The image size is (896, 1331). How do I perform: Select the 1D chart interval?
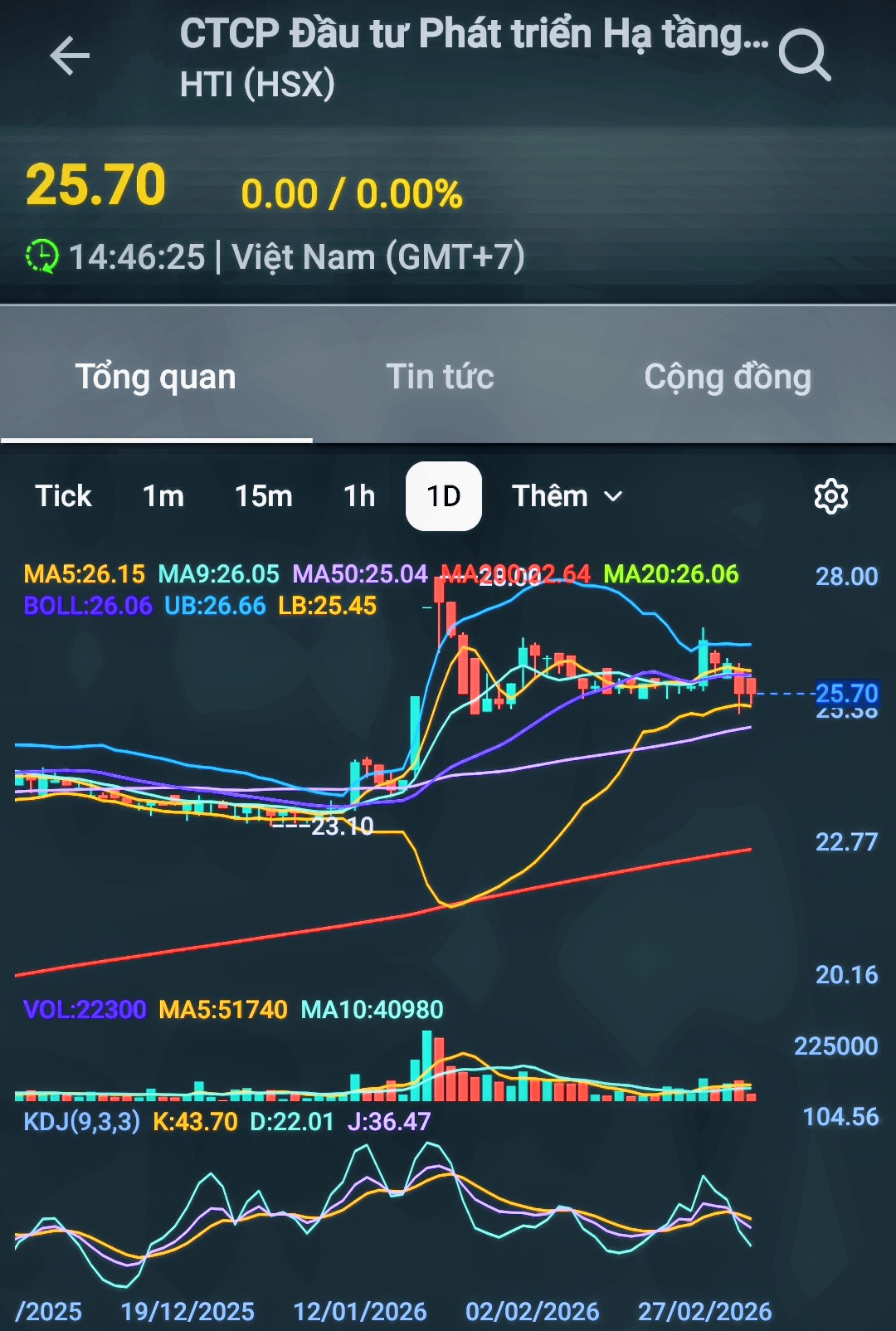[x=443, y=496]
